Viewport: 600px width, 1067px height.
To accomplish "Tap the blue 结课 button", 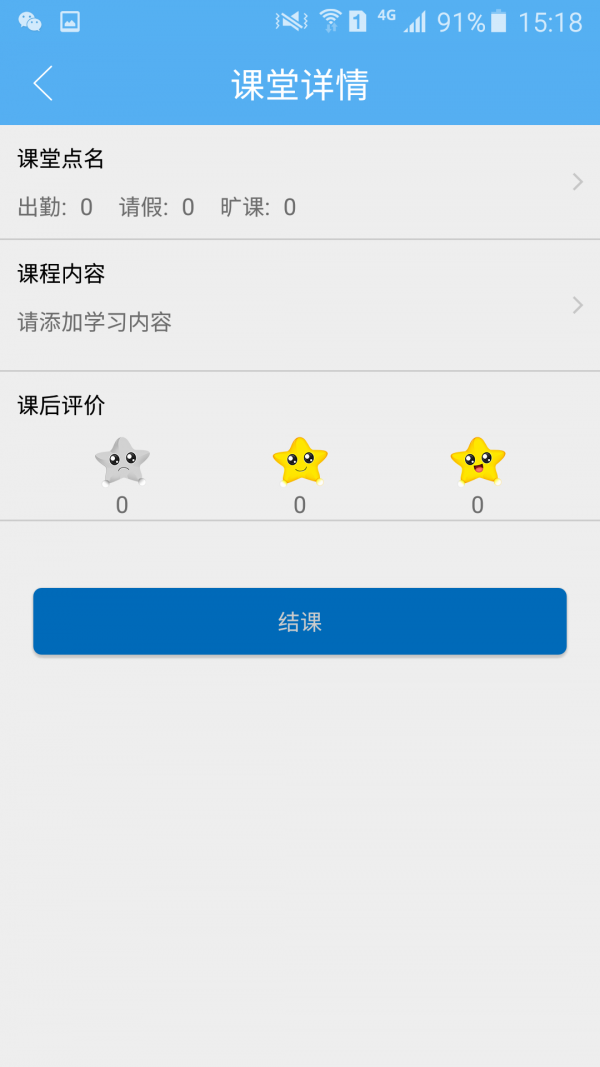I will (300, 622).
